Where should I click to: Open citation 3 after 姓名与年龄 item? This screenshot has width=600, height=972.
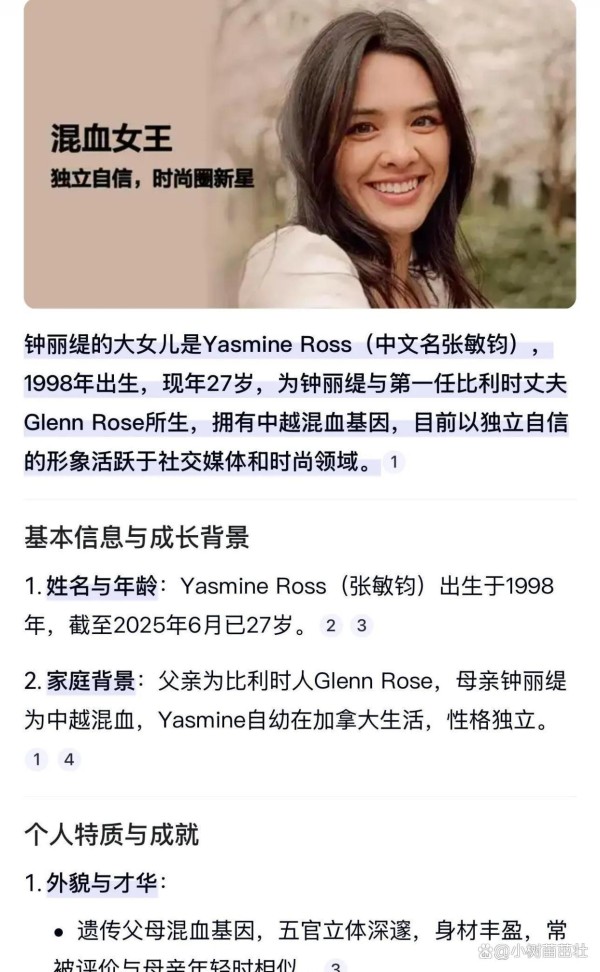click(x=361, y=625)
